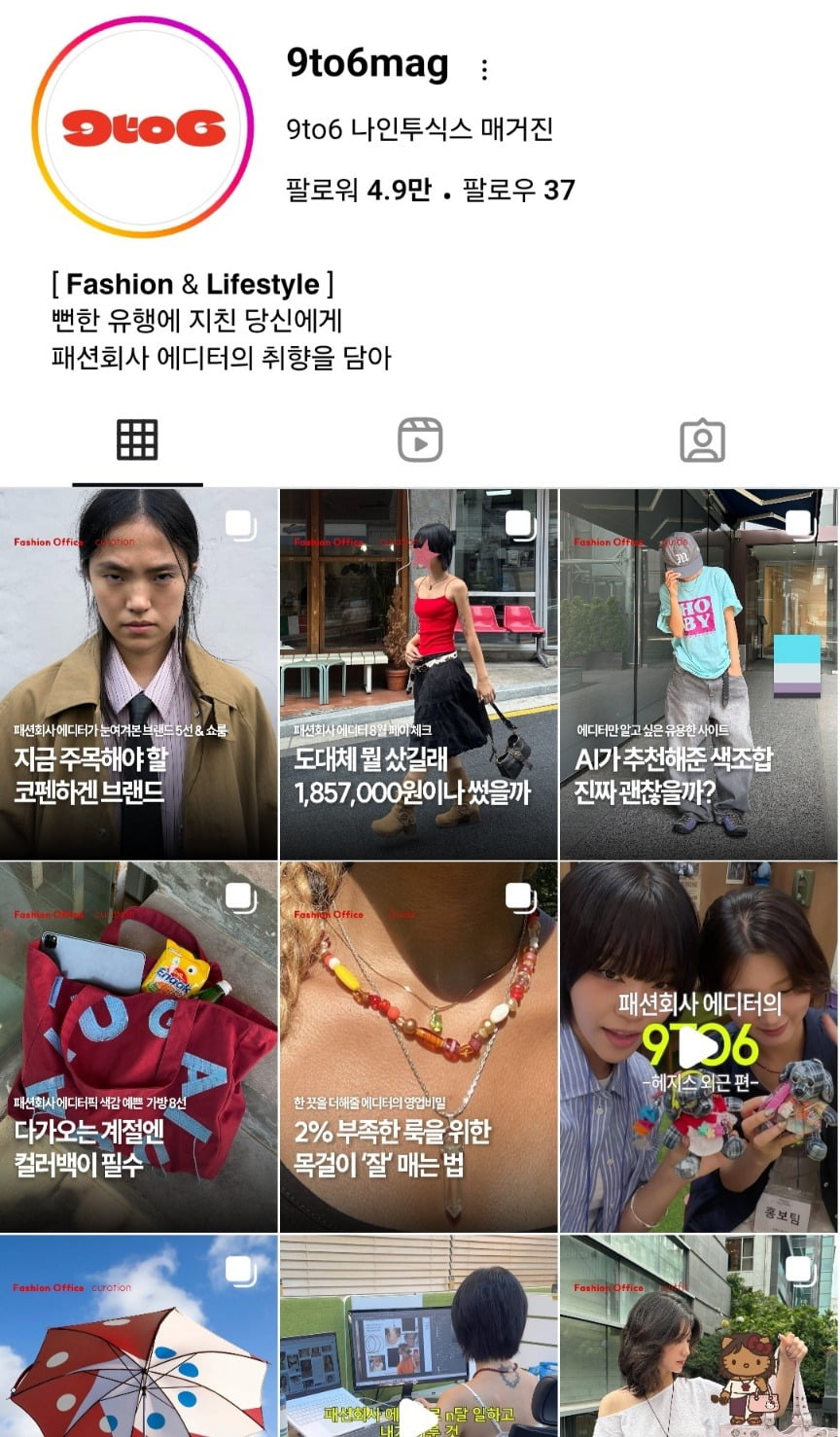This screenshot has height=1437, width=840.
Task: View the 9to6 profile picture story
Action: click(x=143, y=127)
